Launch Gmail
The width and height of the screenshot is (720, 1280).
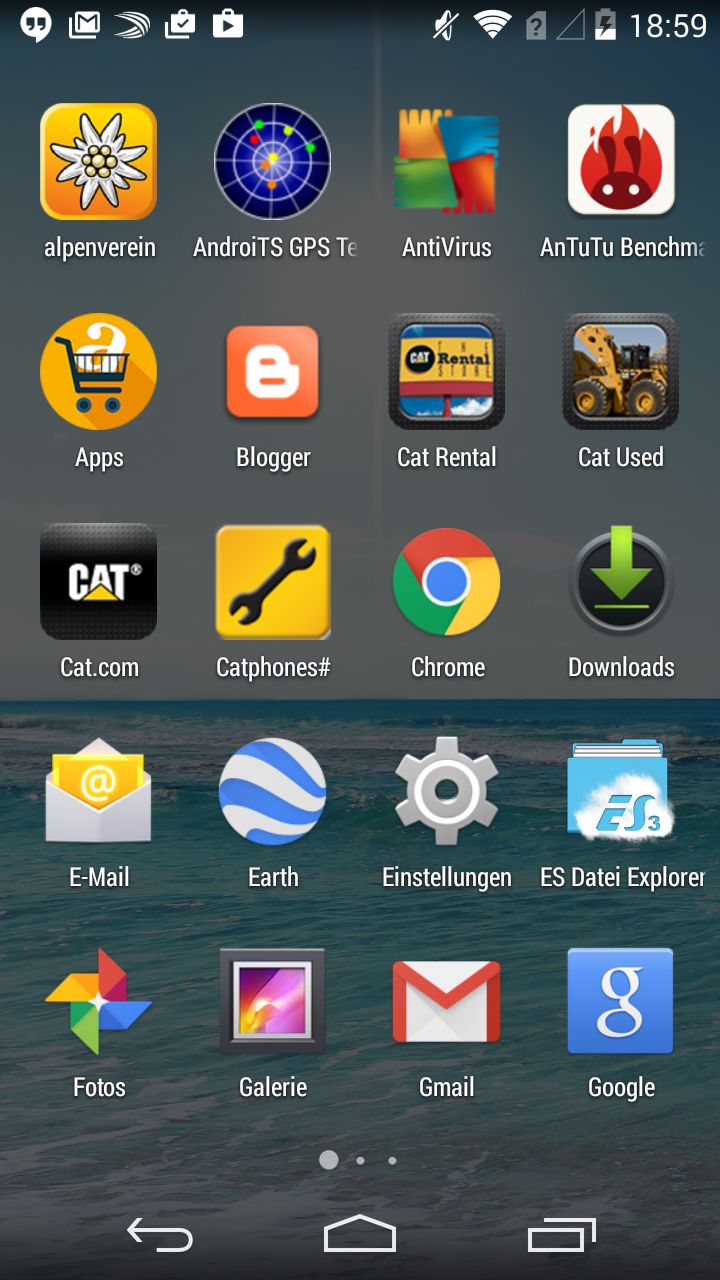point(446,1002)
